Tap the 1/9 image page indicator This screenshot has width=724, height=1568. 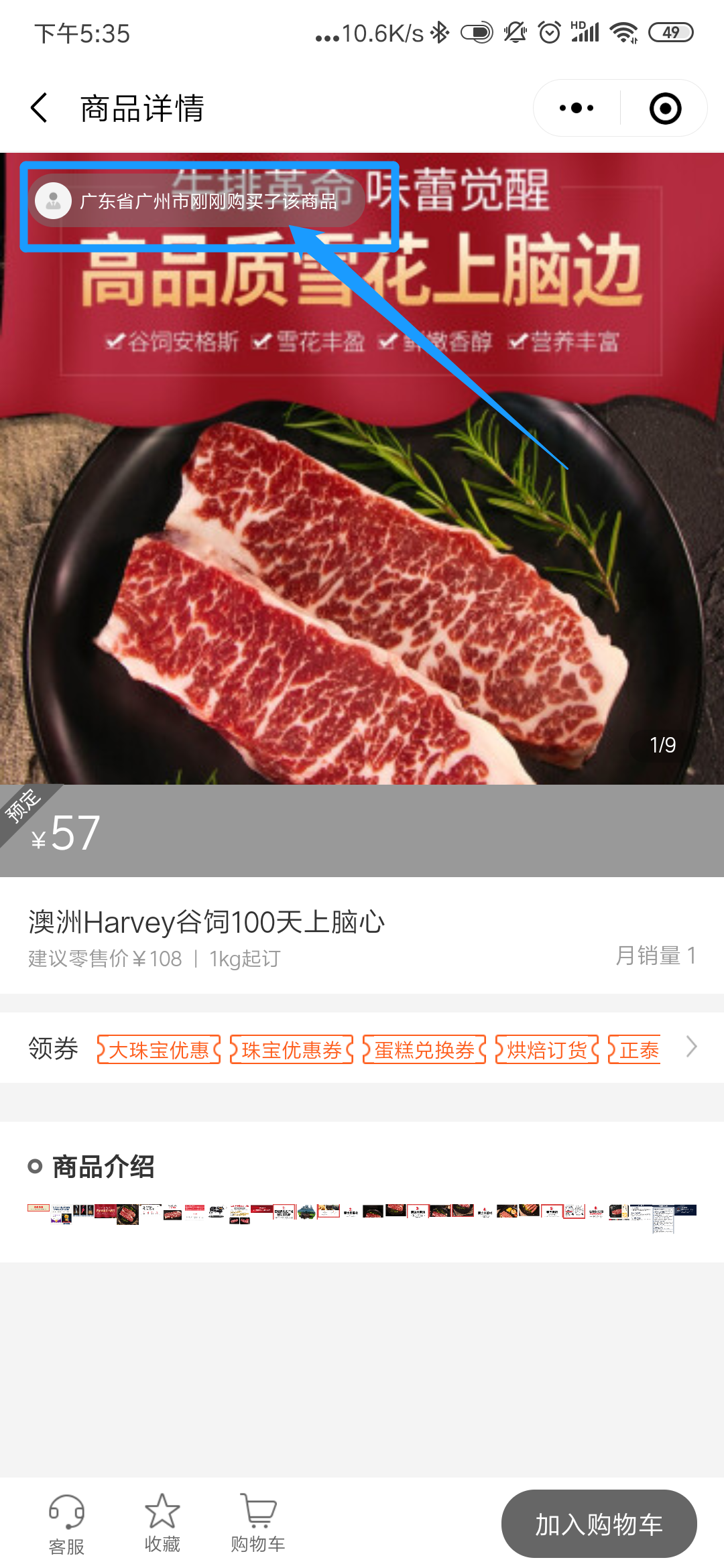(662, 744)
